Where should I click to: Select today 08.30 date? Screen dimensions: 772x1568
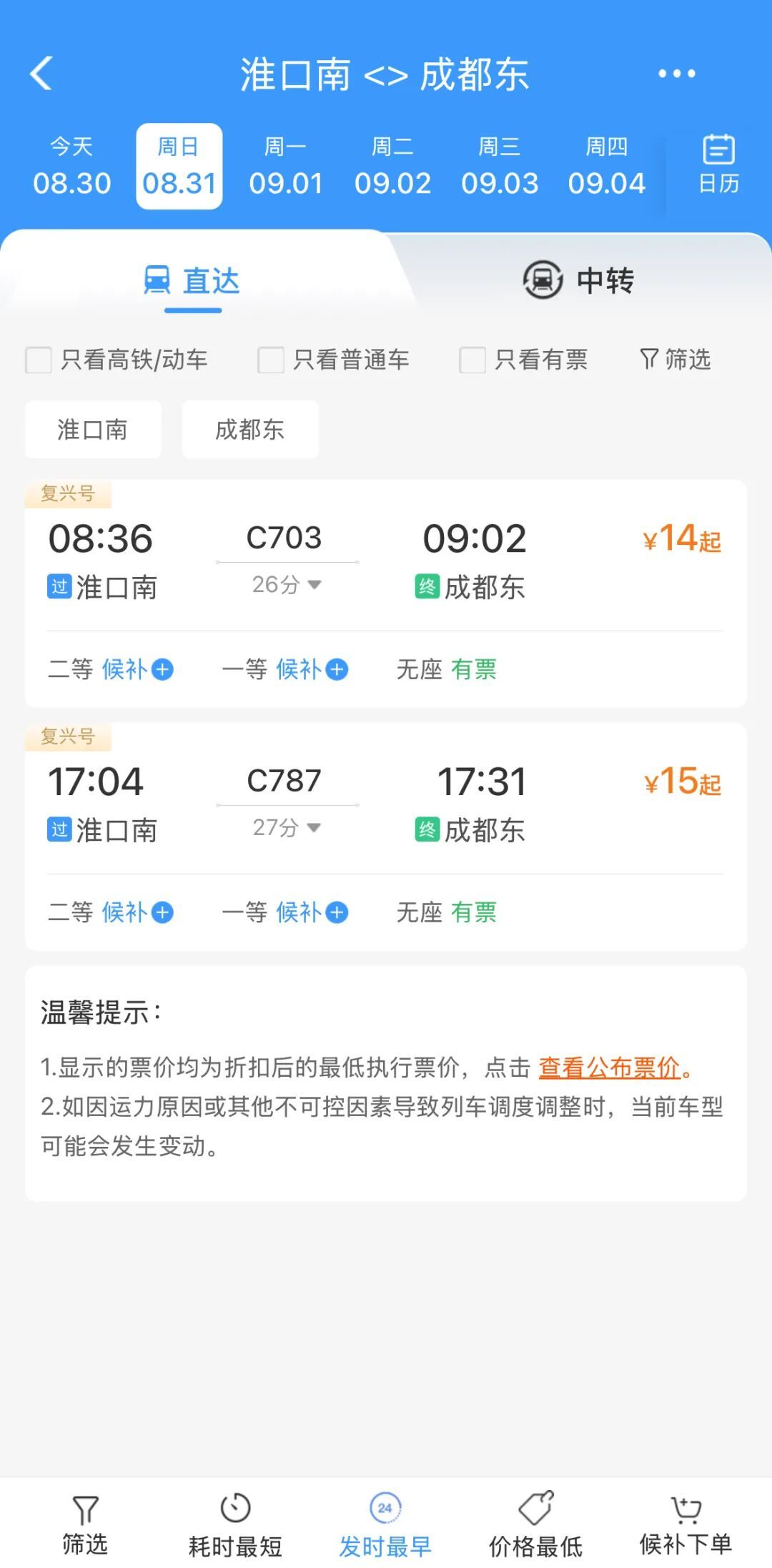[x=71, y=167]
